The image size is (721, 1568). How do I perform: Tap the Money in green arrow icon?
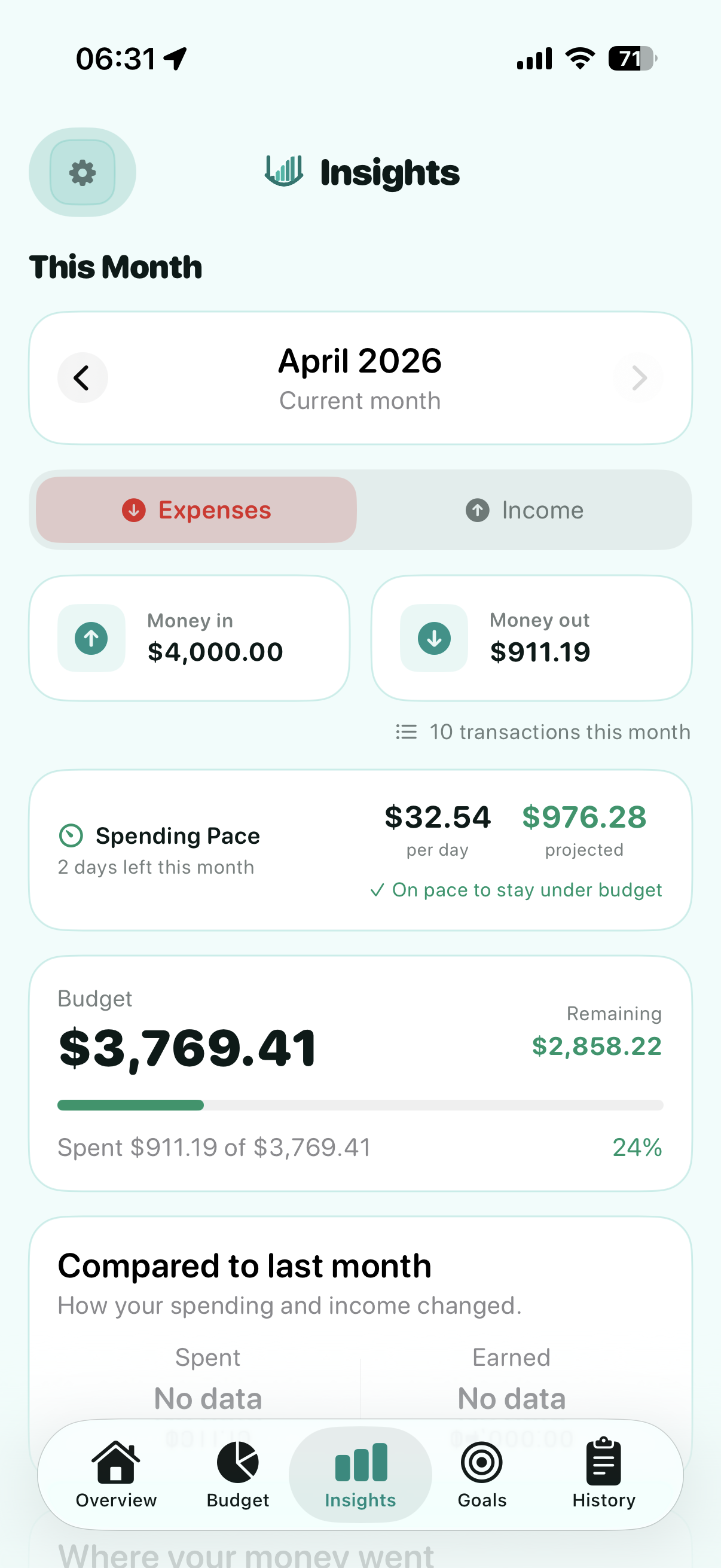pos(91,637)
